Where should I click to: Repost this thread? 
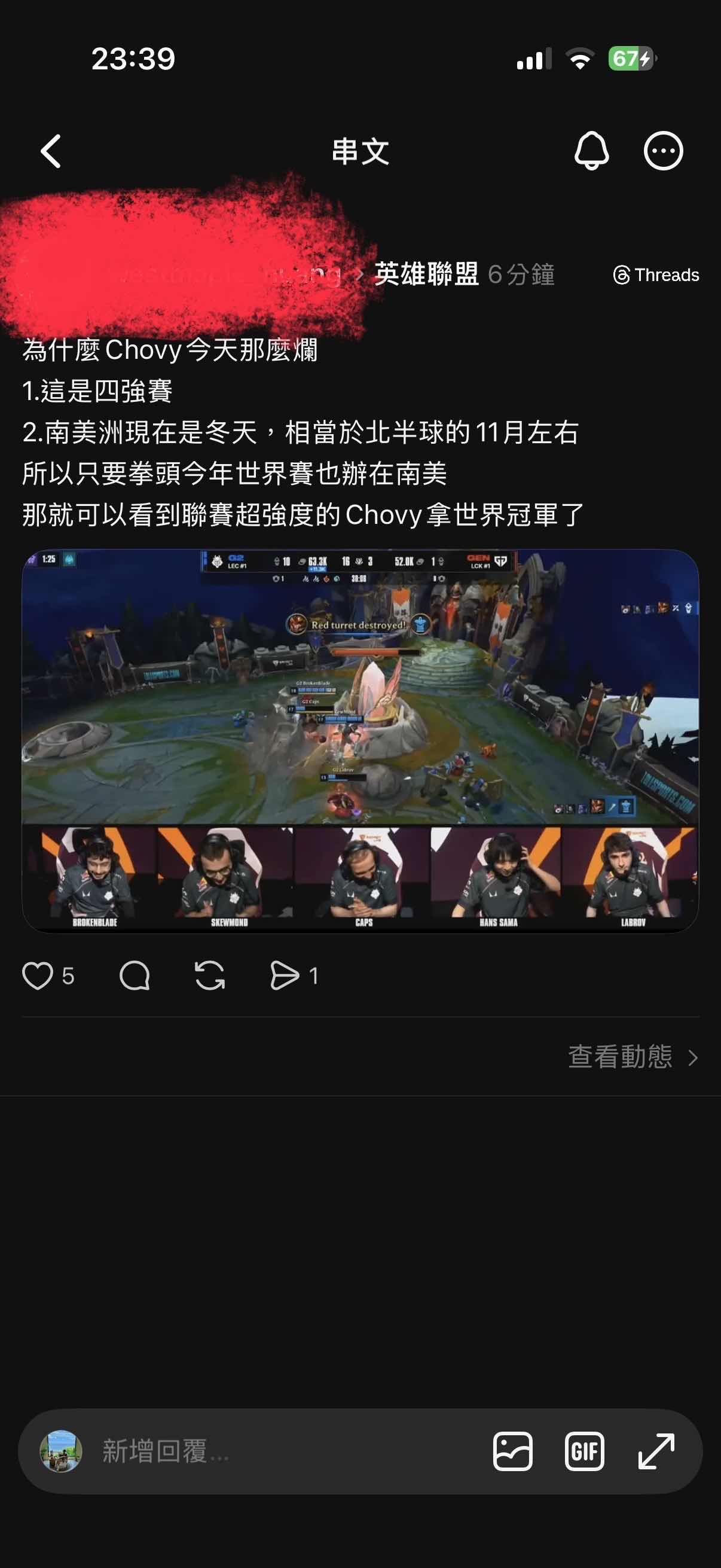click(210, 976)
